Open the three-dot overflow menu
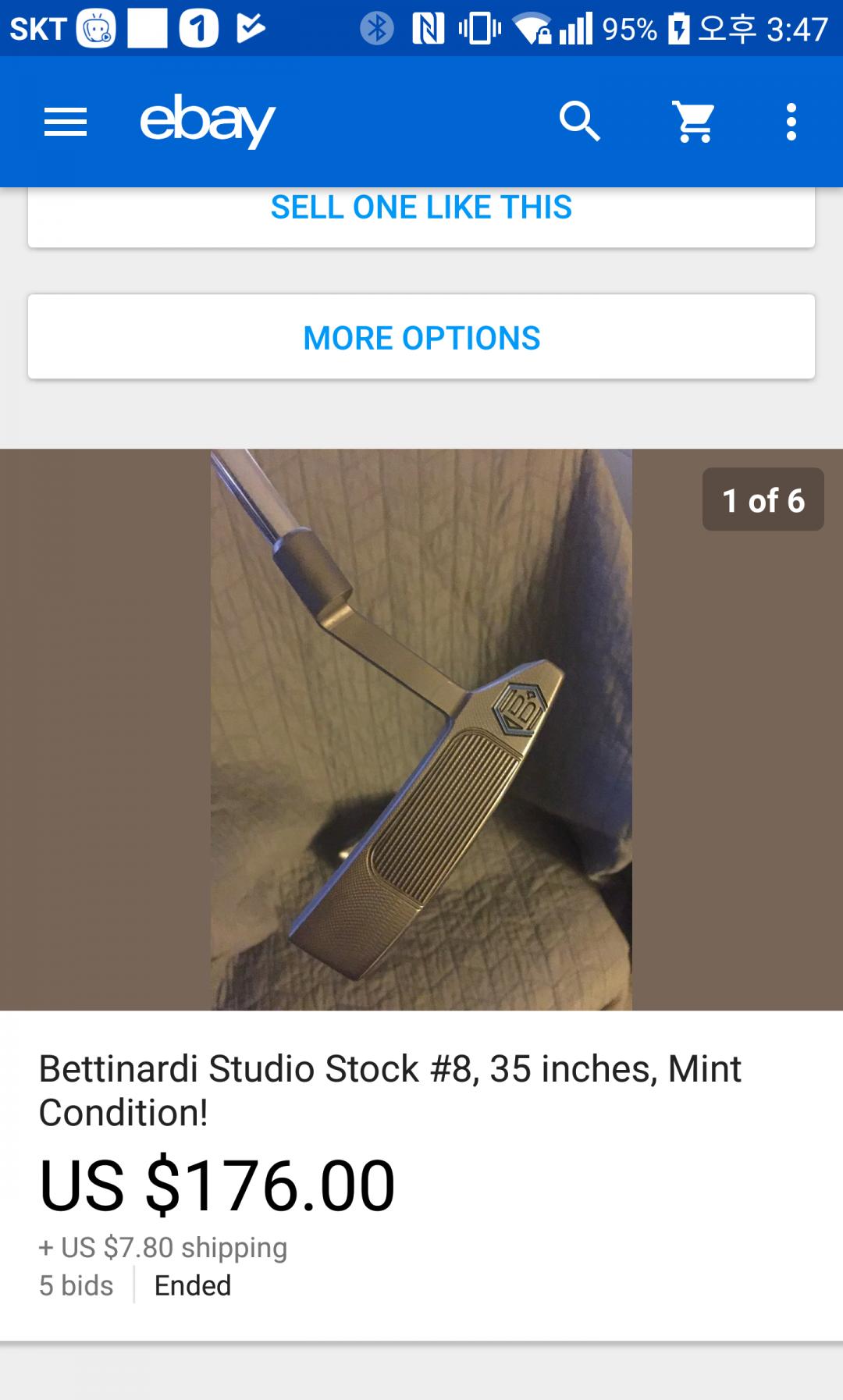Viewport: 843px width, 1400px height. coord(791,122)
